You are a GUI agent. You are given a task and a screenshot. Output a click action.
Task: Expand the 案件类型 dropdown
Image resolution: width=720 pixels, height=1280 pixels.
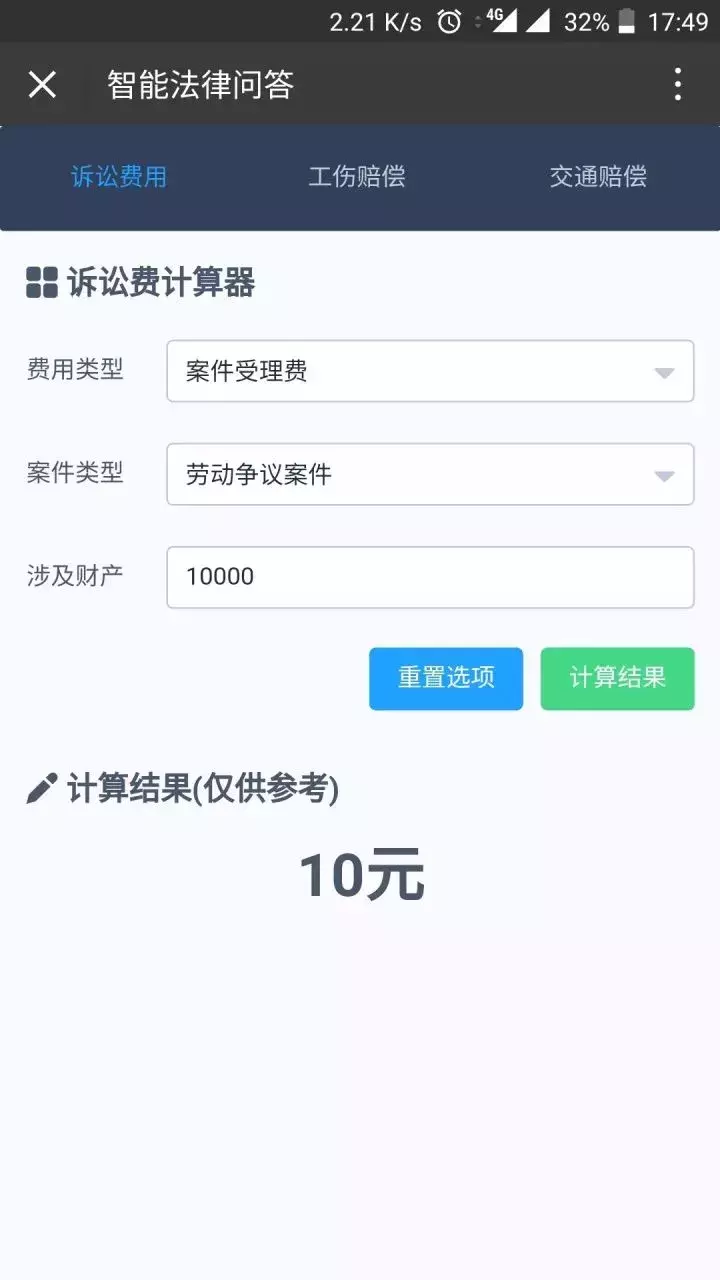coord(430,475)
